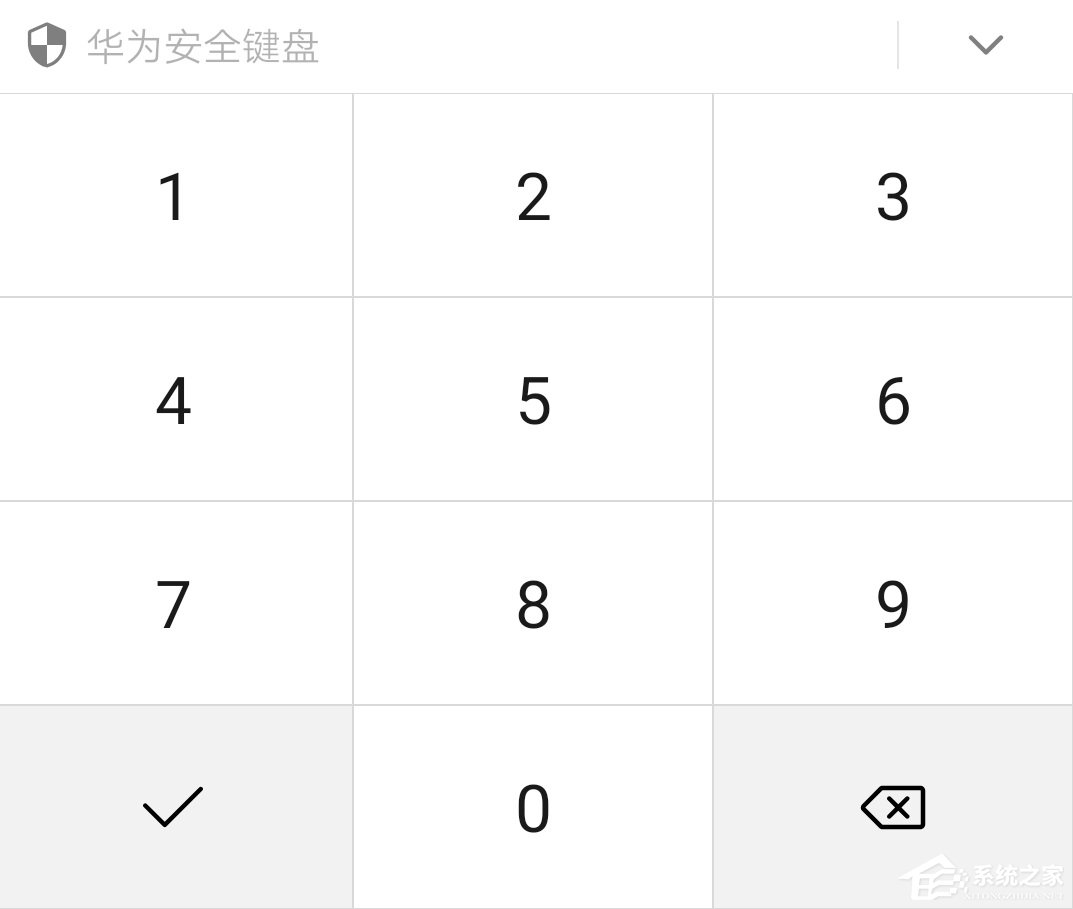Collapse the keyboard with the down chevron

(x=985, y=45)
